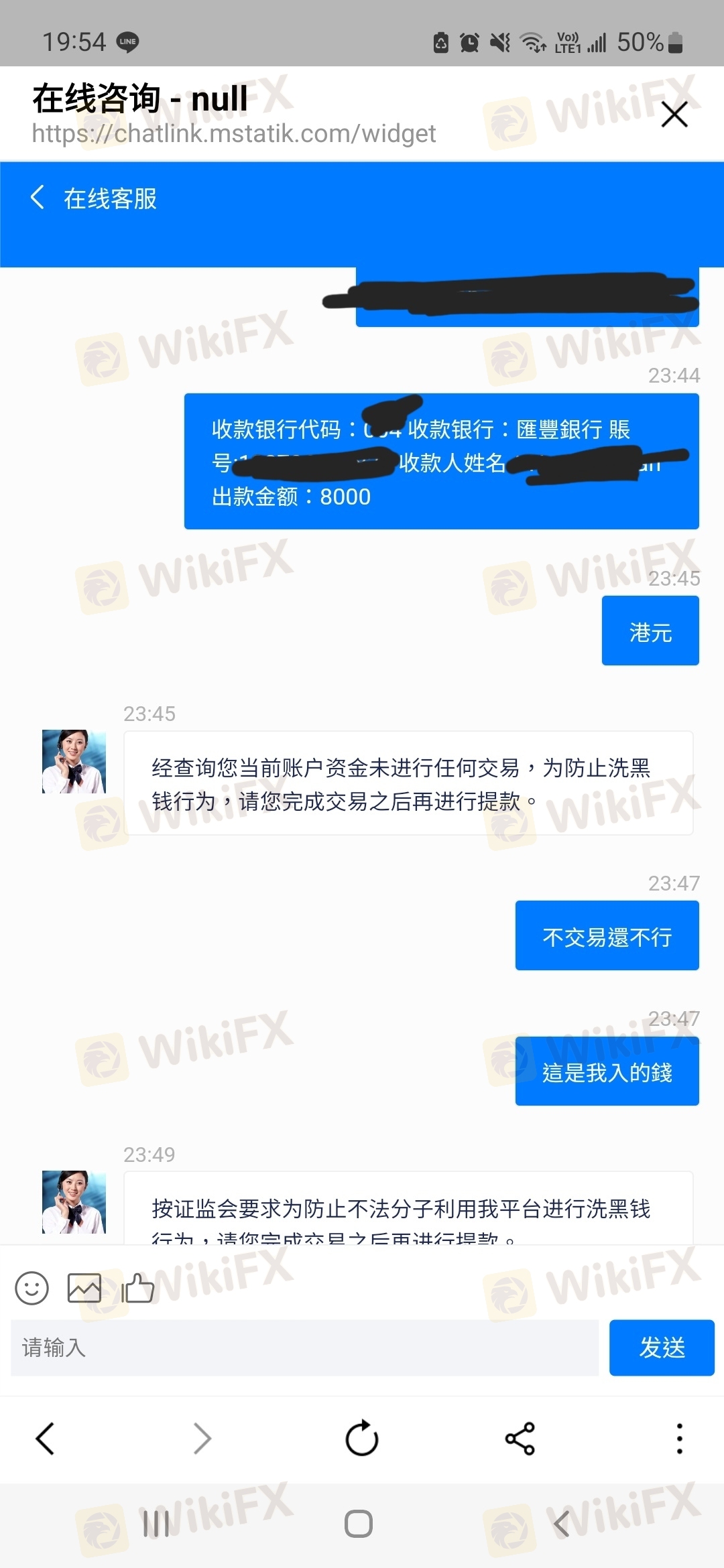Screen dimensions: 724x1568
Task: Reload the chat page
Action: [x=362, y=1439]
